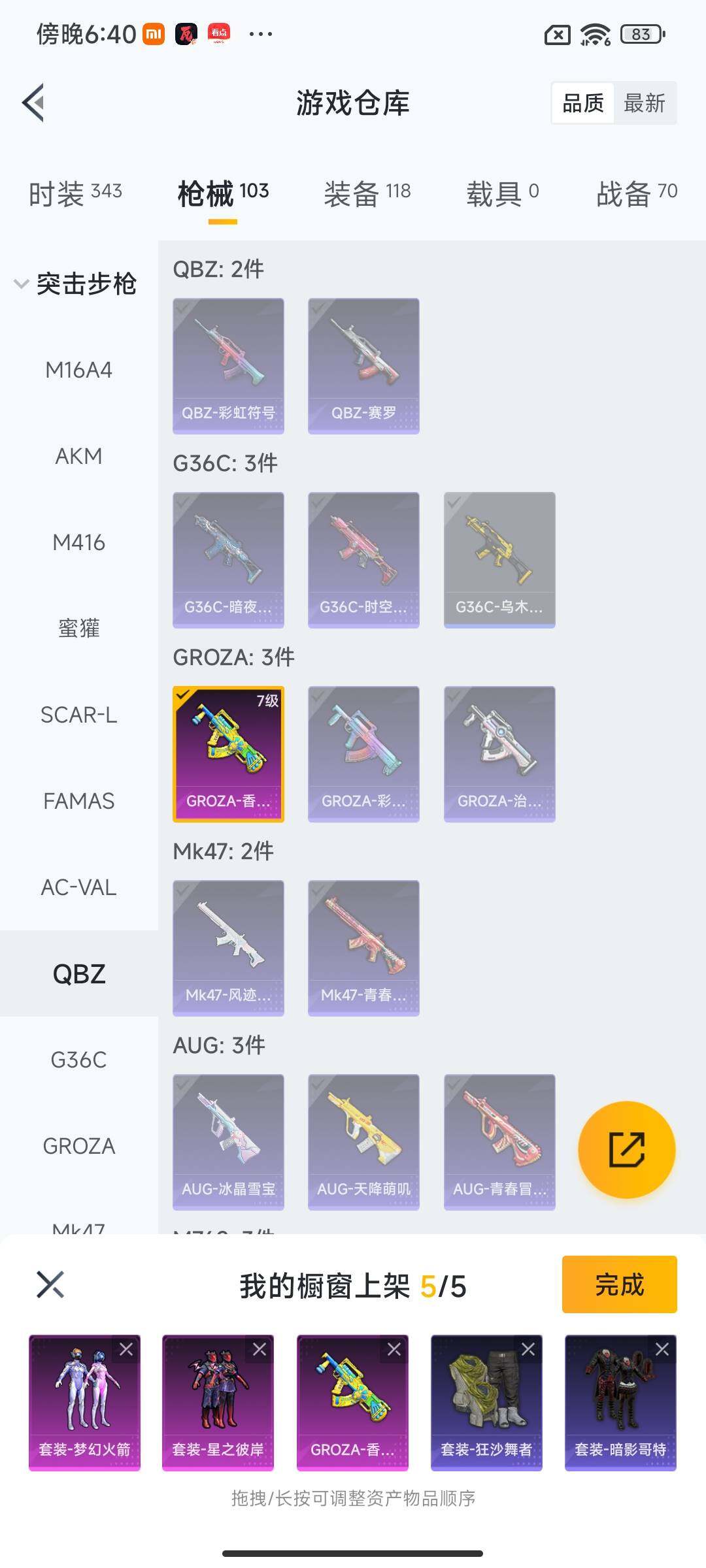
Task: Remove 套装-暗影哥特 from the showcase
Action: (x=662, y=1350)
